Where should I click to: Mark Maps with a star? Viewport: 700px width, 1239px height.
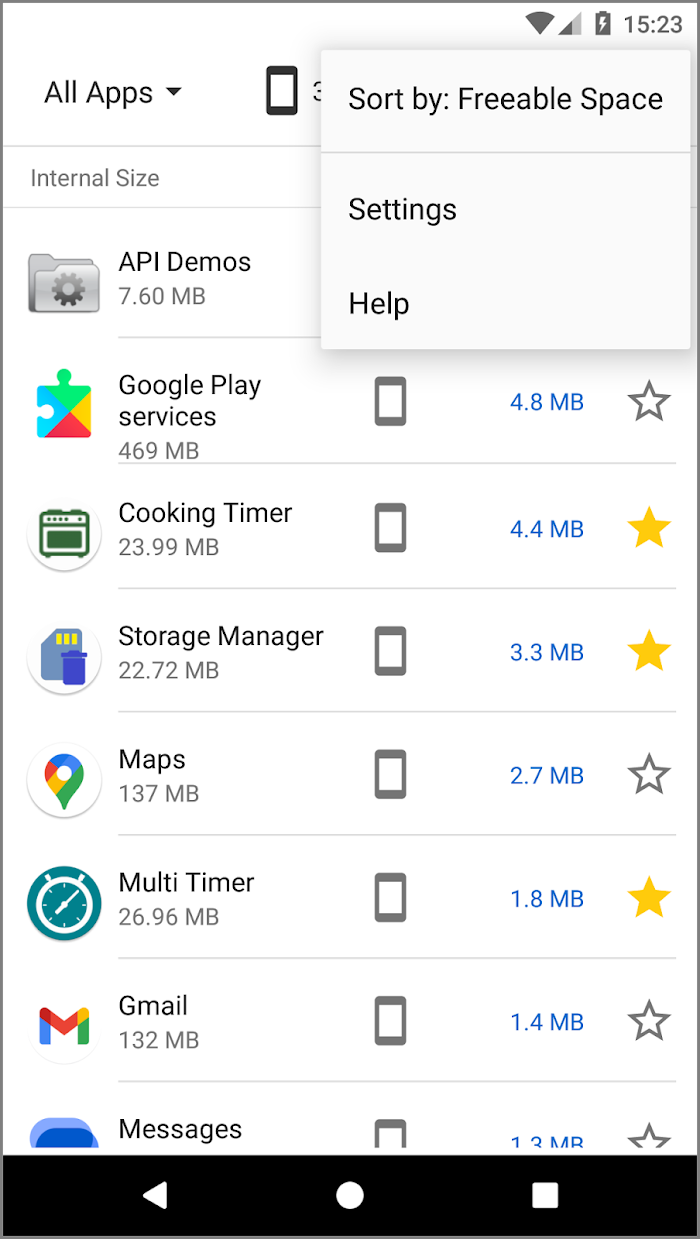(x=649, y=774)
